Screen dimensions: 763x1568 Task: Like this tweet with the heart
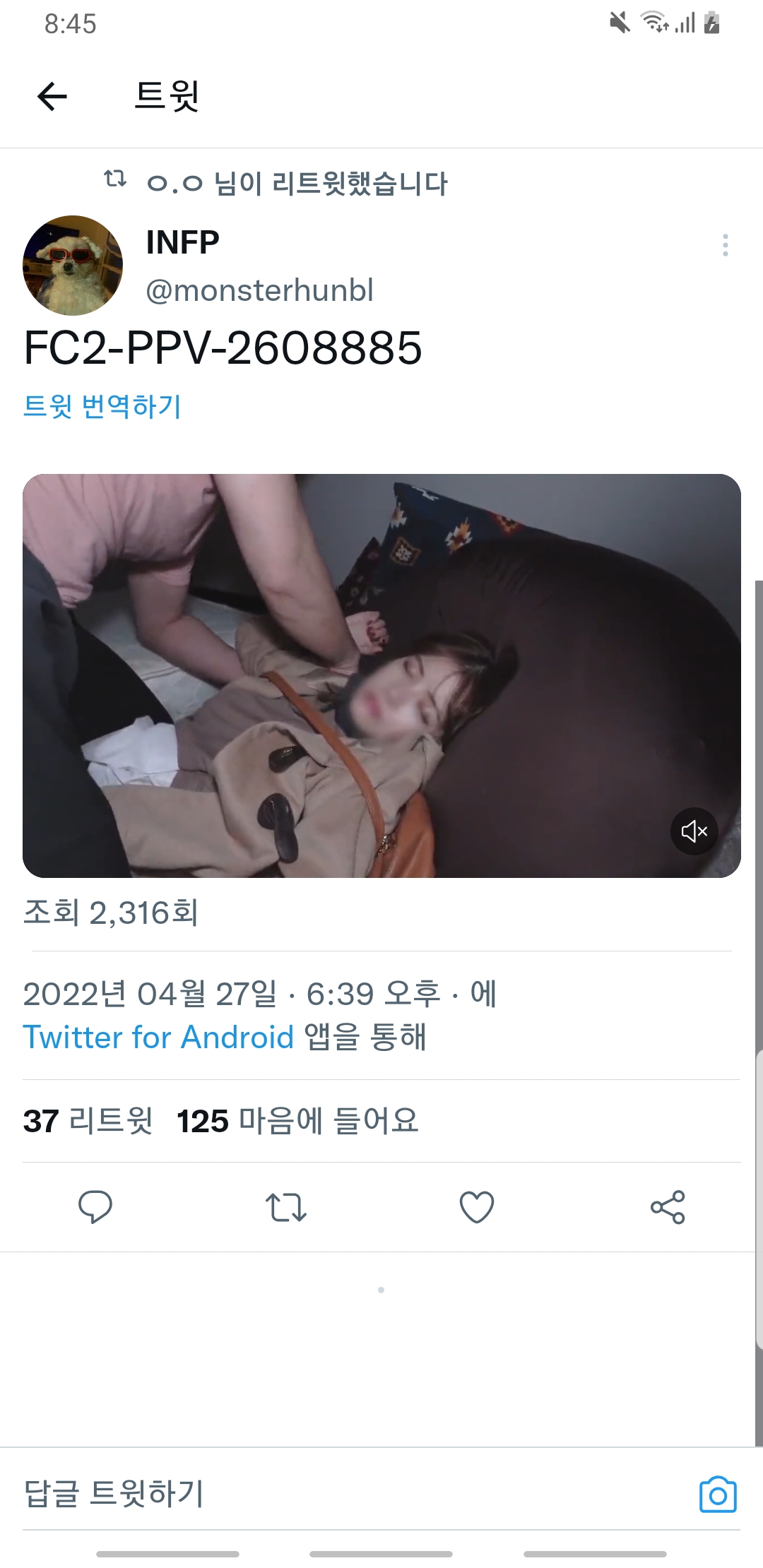(477, 1206)
